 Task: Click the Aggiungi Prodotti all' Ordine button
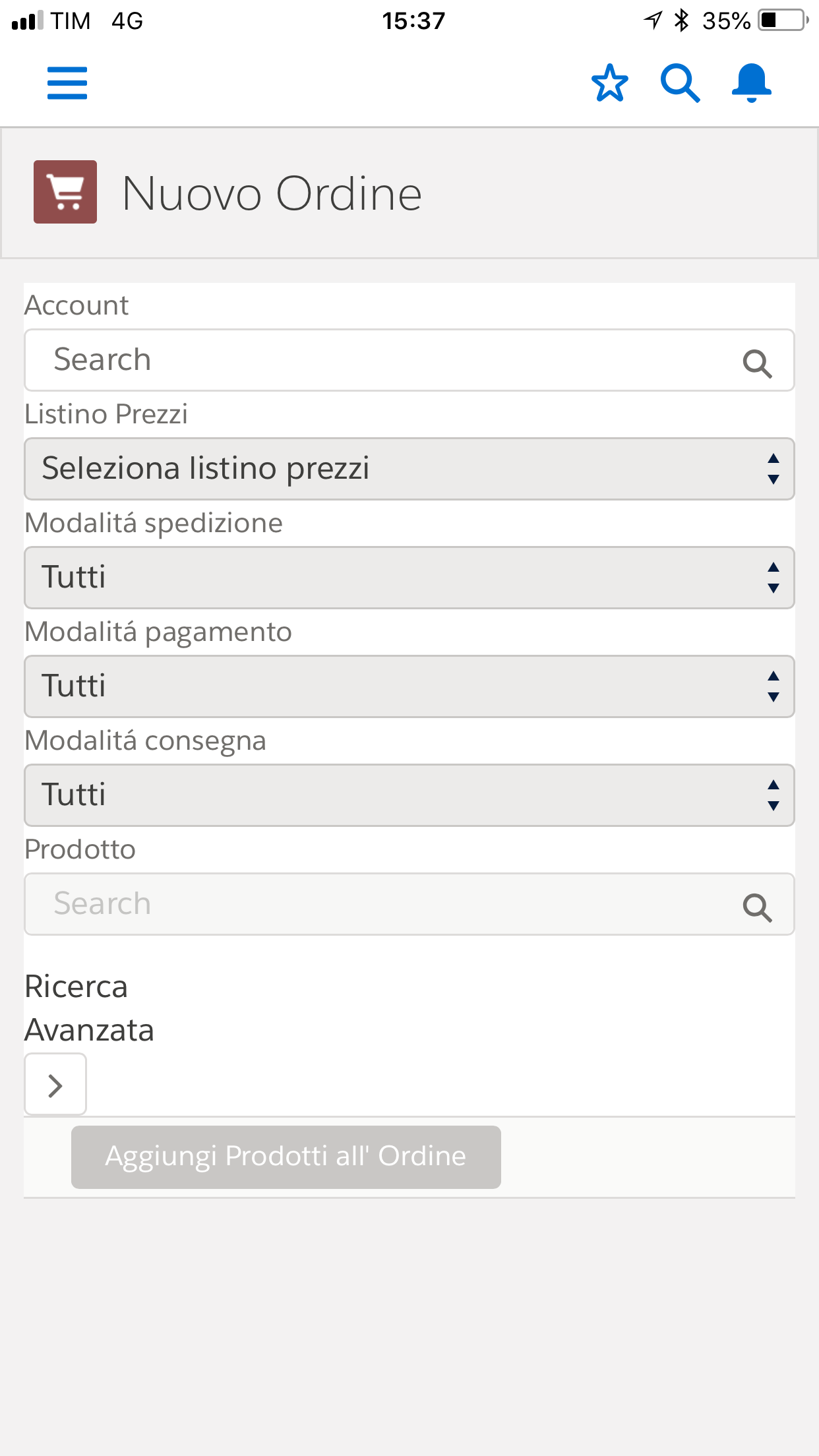click(x=286, y=1157)
